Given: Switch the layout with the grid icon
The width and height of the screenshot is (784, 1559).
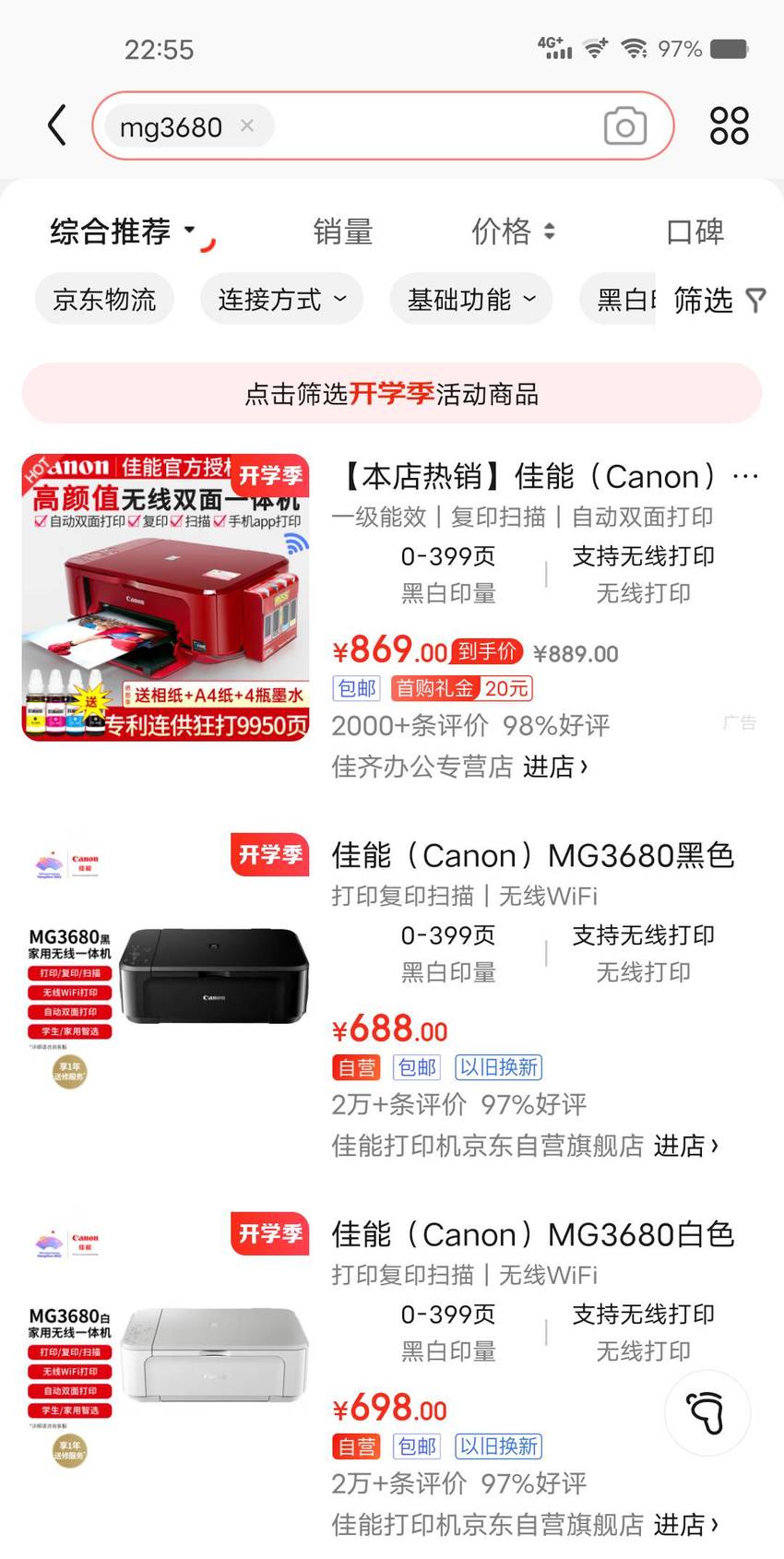Looking at the screenshot, I should coord(729,125).
